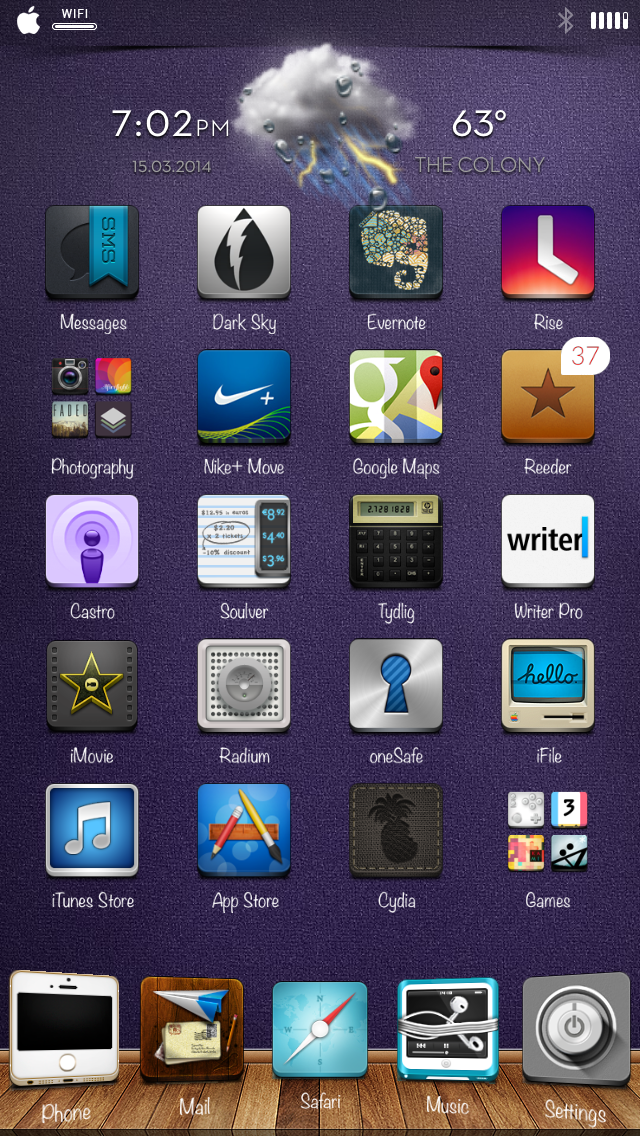Open Safari from the dock
The height and width of the screenshot is (1136, 640).
click(x=320, y=1030)
